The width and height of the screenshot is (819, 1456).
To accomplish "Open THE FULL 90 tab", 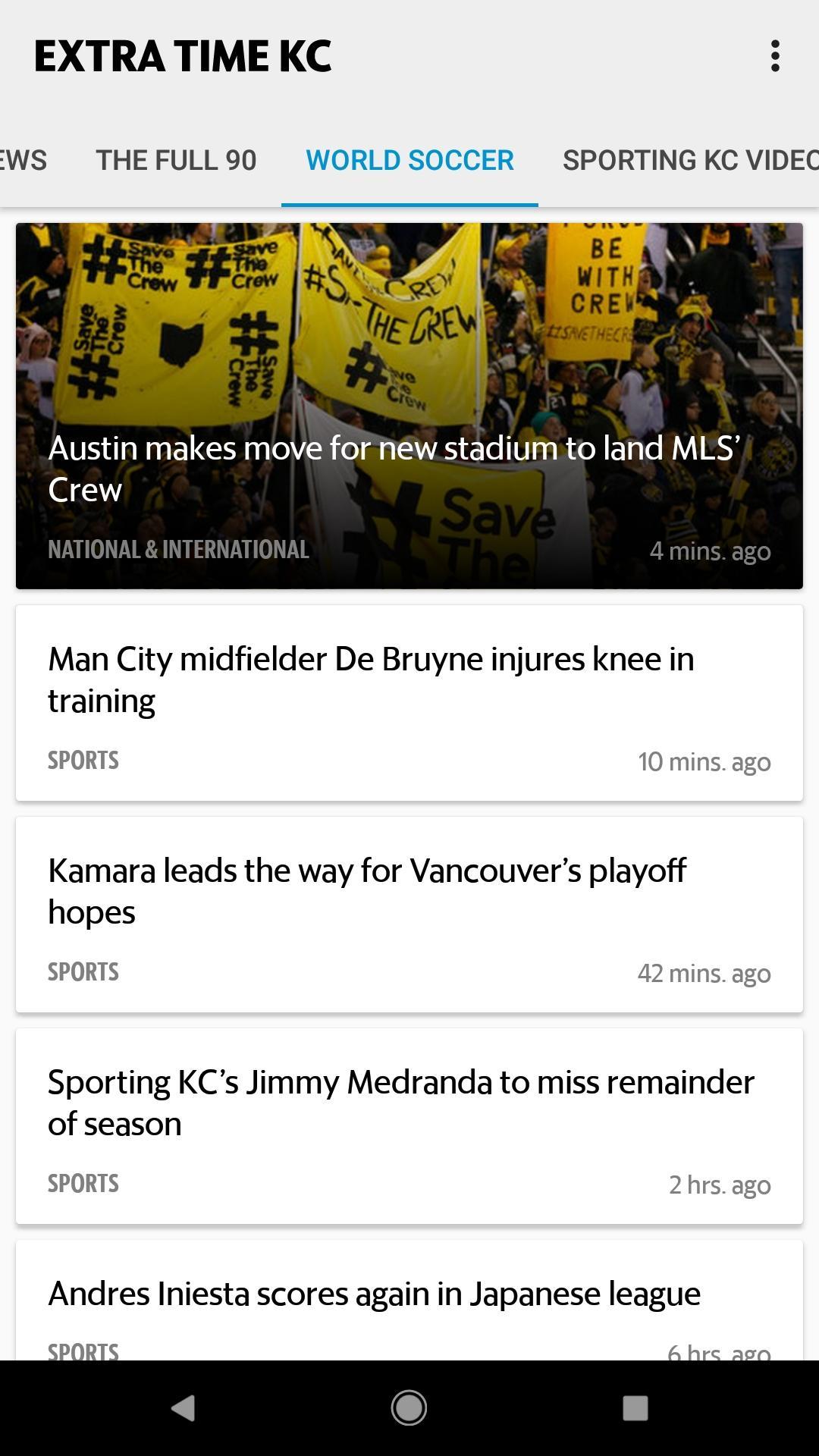I will pyautogui.click(x=176, y=160).
